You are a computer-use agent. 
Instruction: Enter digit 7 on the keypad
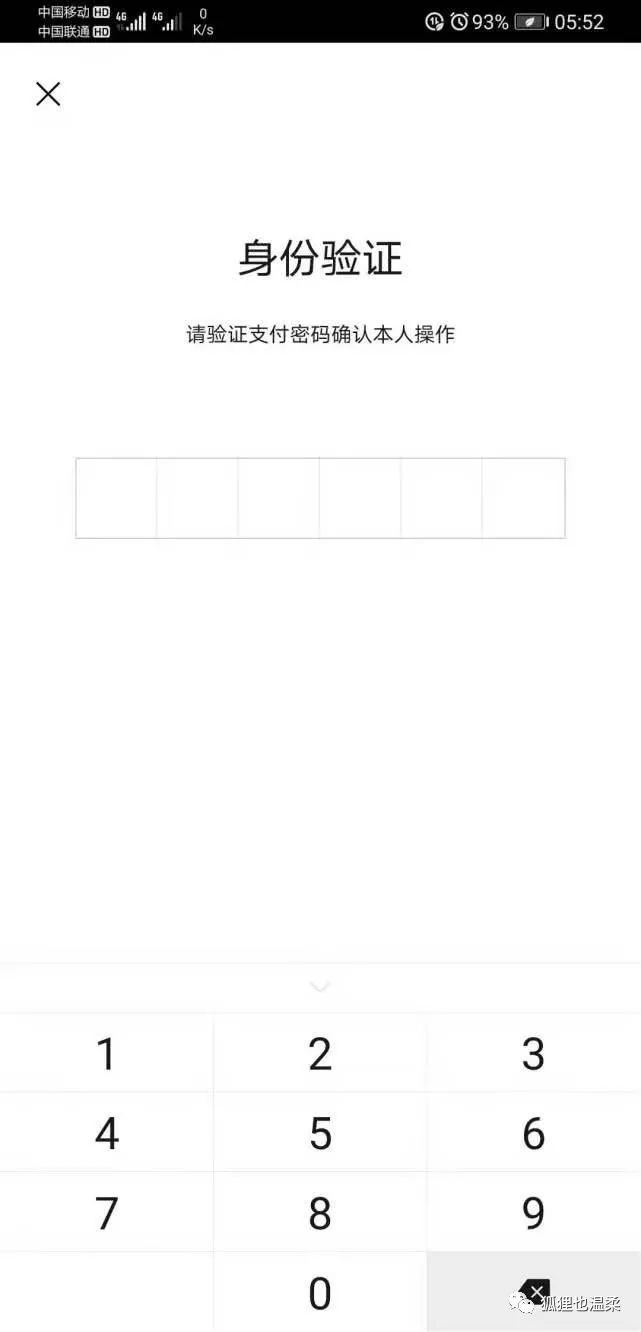coord(106,1212)
